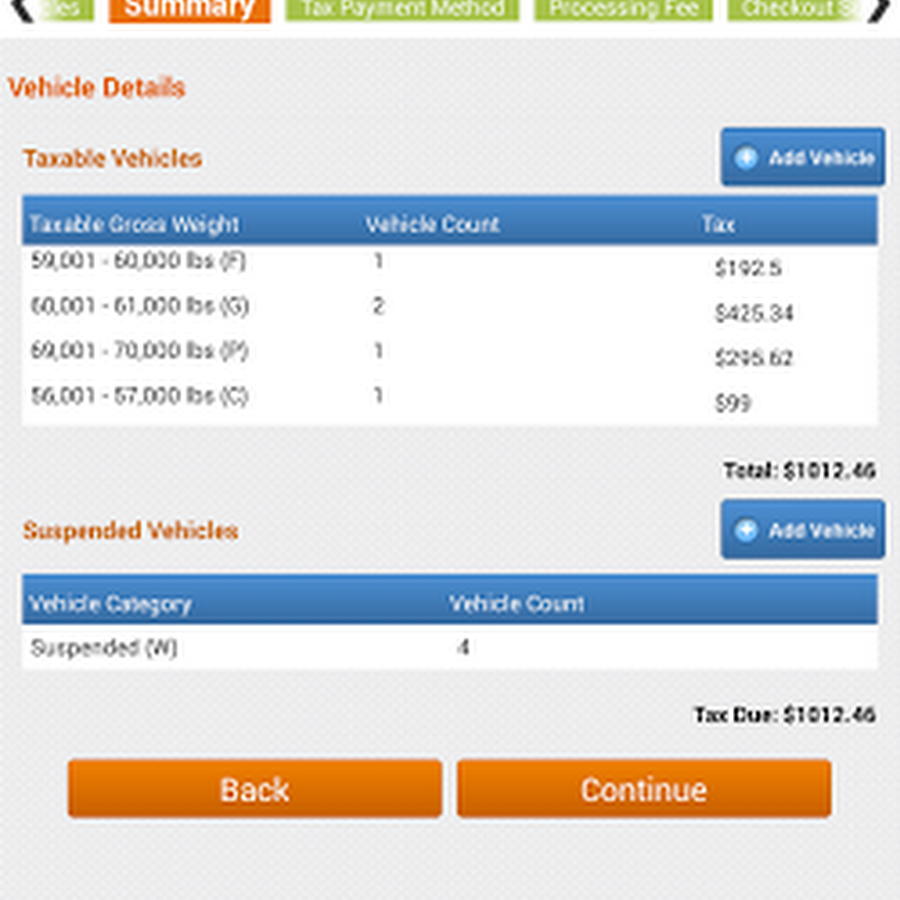Select the Summary tab
The height and width of the screenshot is (900, 900).
click(189, 10)
